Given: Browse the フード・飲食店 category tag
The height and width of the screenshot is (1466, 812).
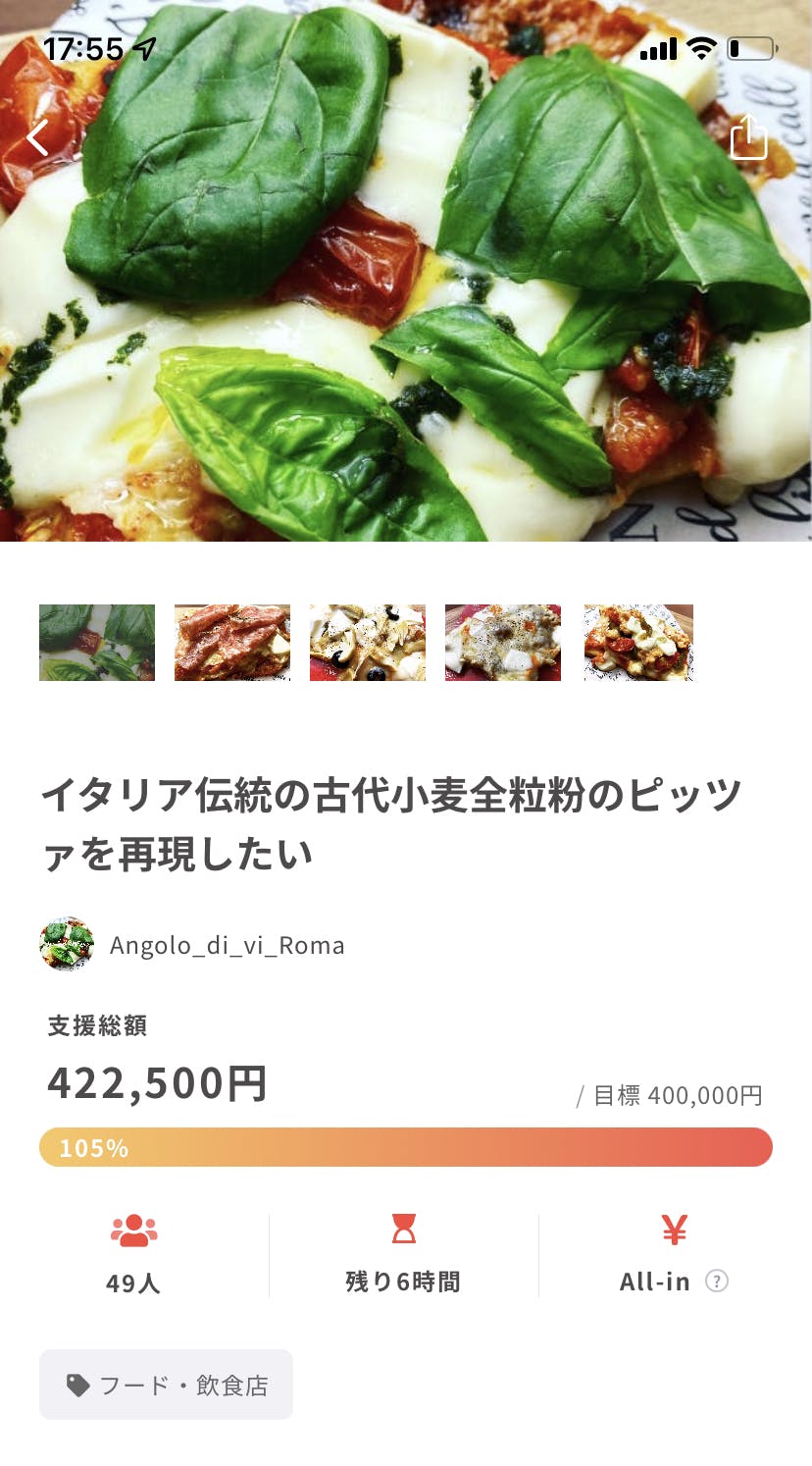Looking at the screenshot, I should pyautogui.click(x=166, y=1385).
